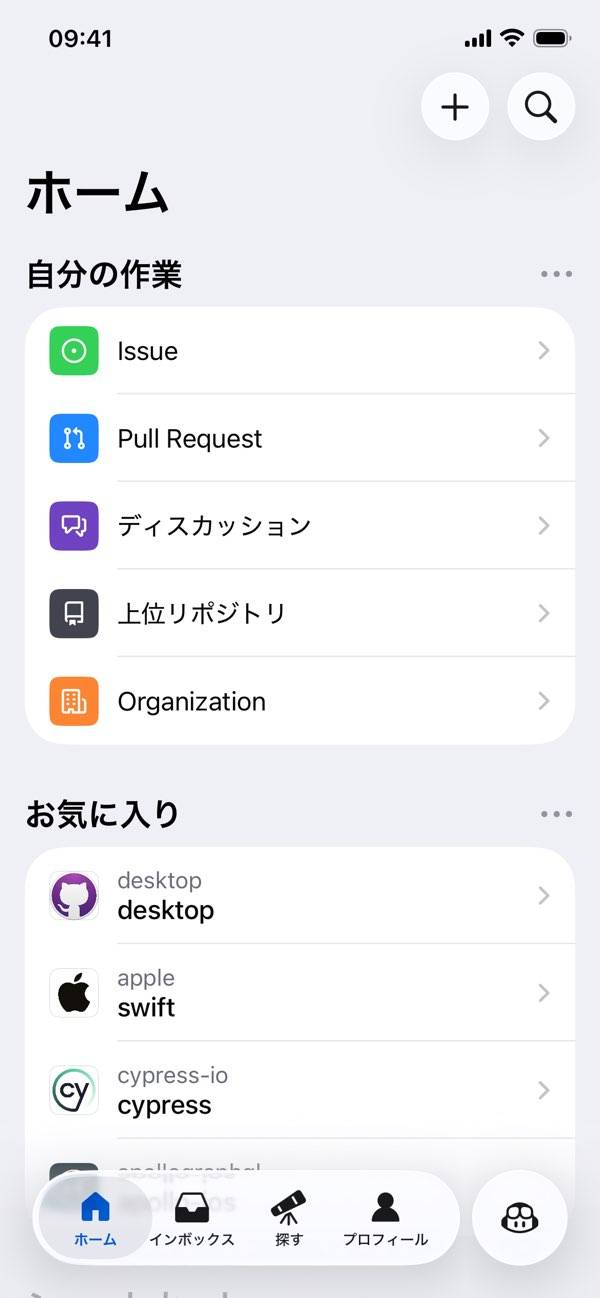Screen dimensions: 600x1298
Task: Launch the Copilot chat button
Action: click(519, 1218)
